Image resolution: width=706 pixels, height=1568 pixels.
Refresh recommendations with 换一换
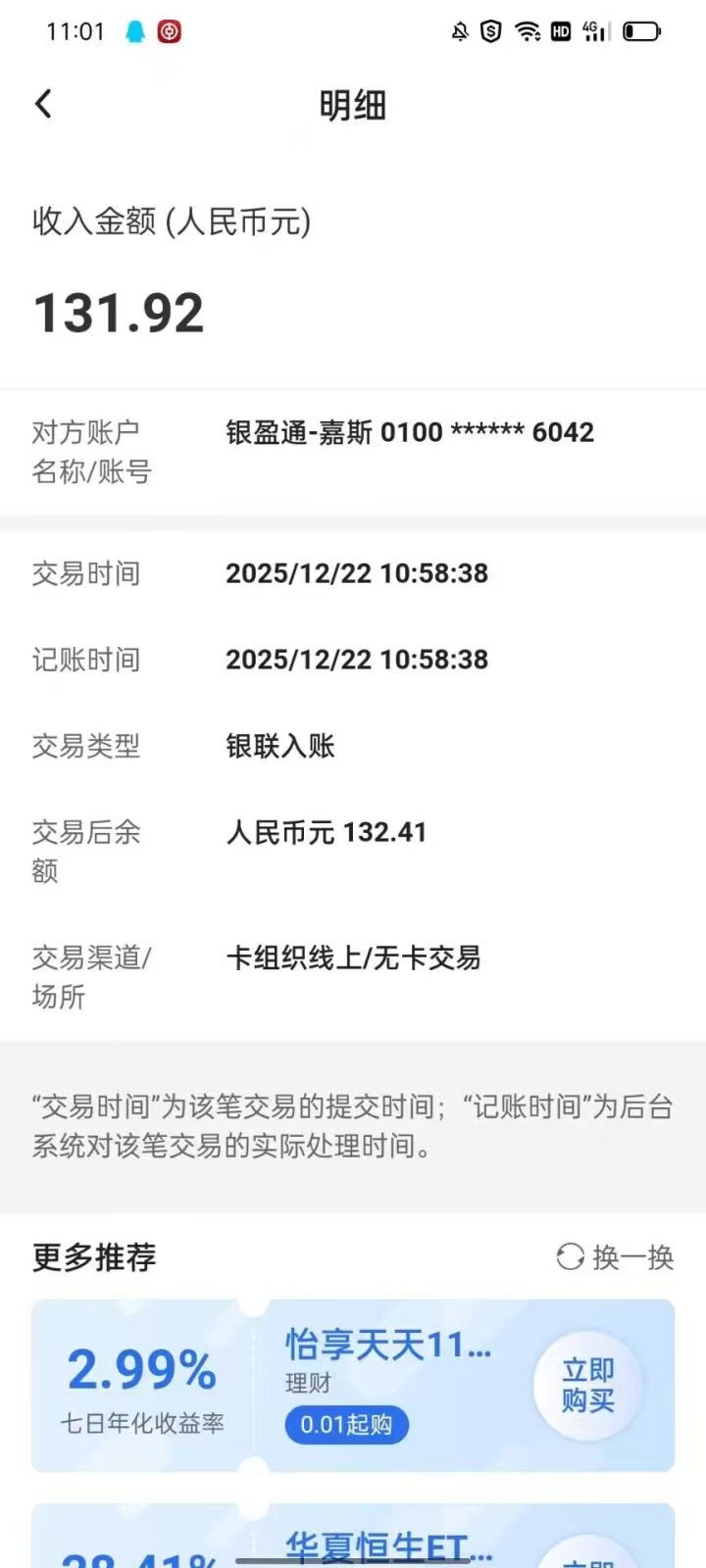pos(615,1257)
